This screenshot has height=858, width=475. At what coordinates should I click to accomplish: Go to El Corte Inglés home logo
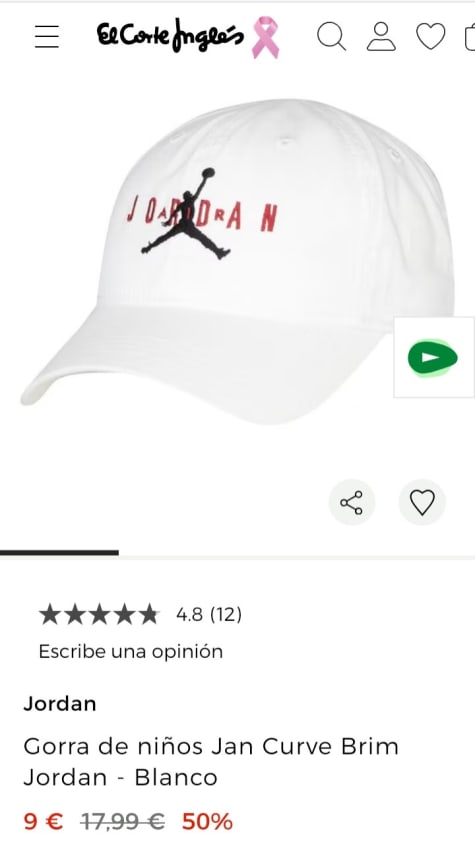170,36
